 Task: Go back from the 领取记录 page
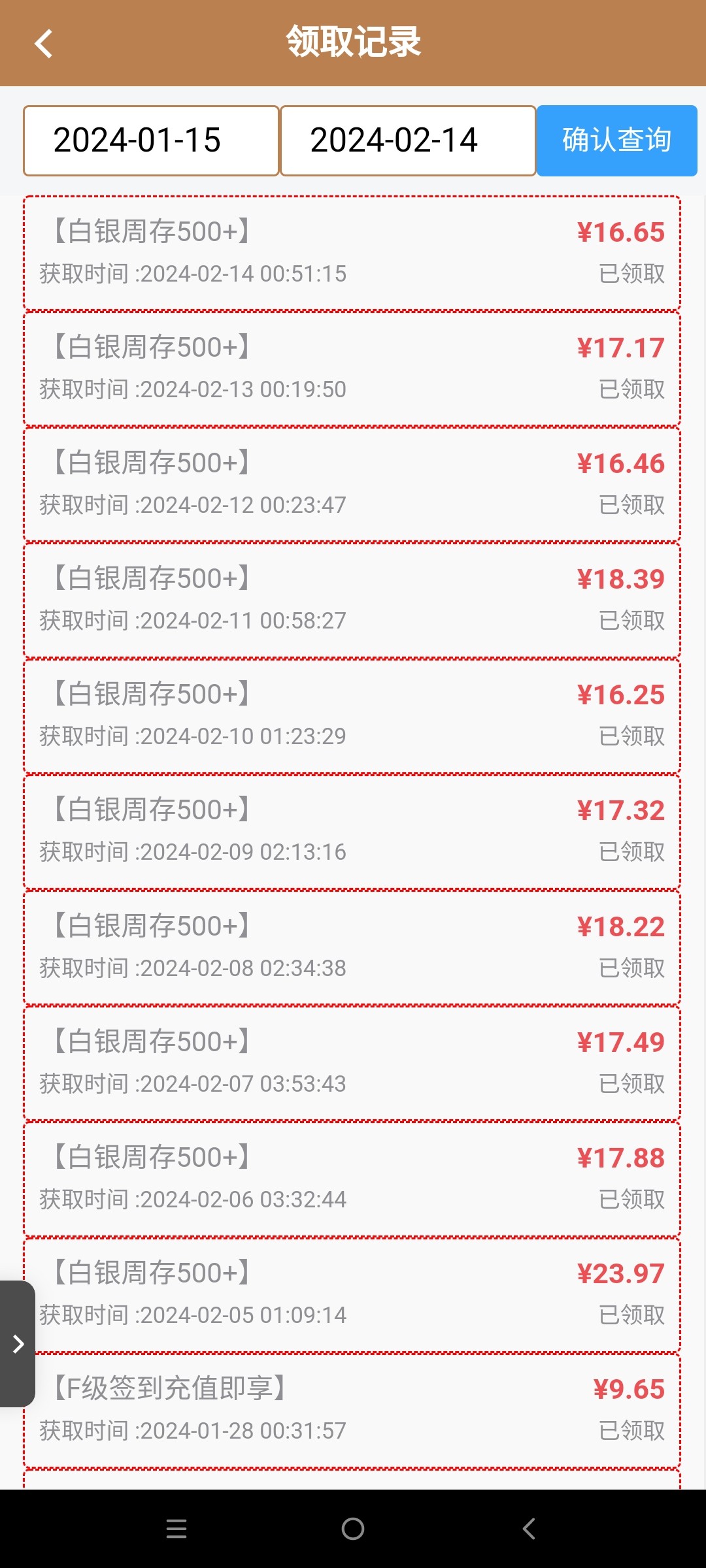pos(43,44)
